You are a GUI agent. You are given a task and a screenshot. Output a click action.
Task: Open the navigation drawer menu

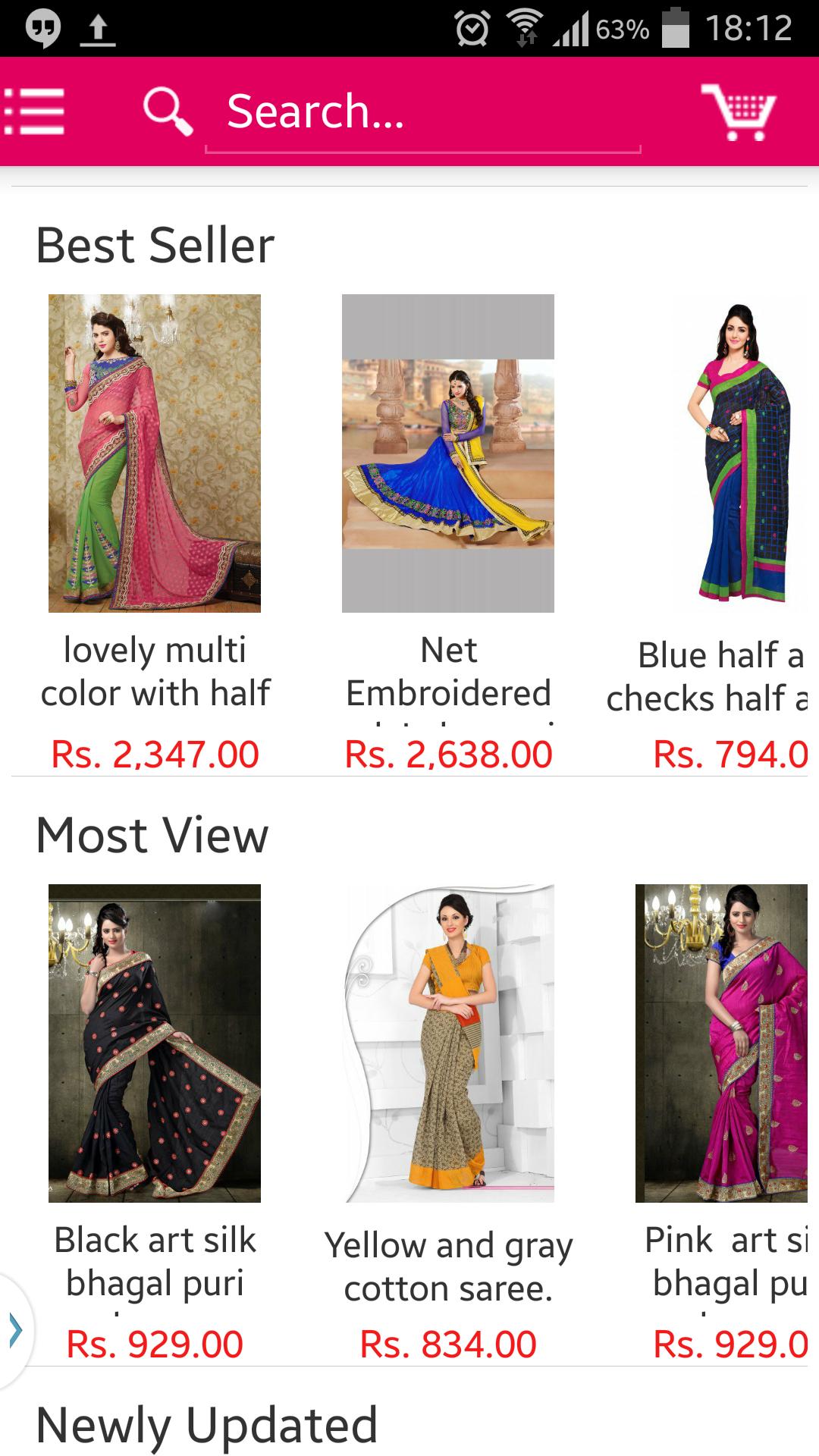[35, 111]
